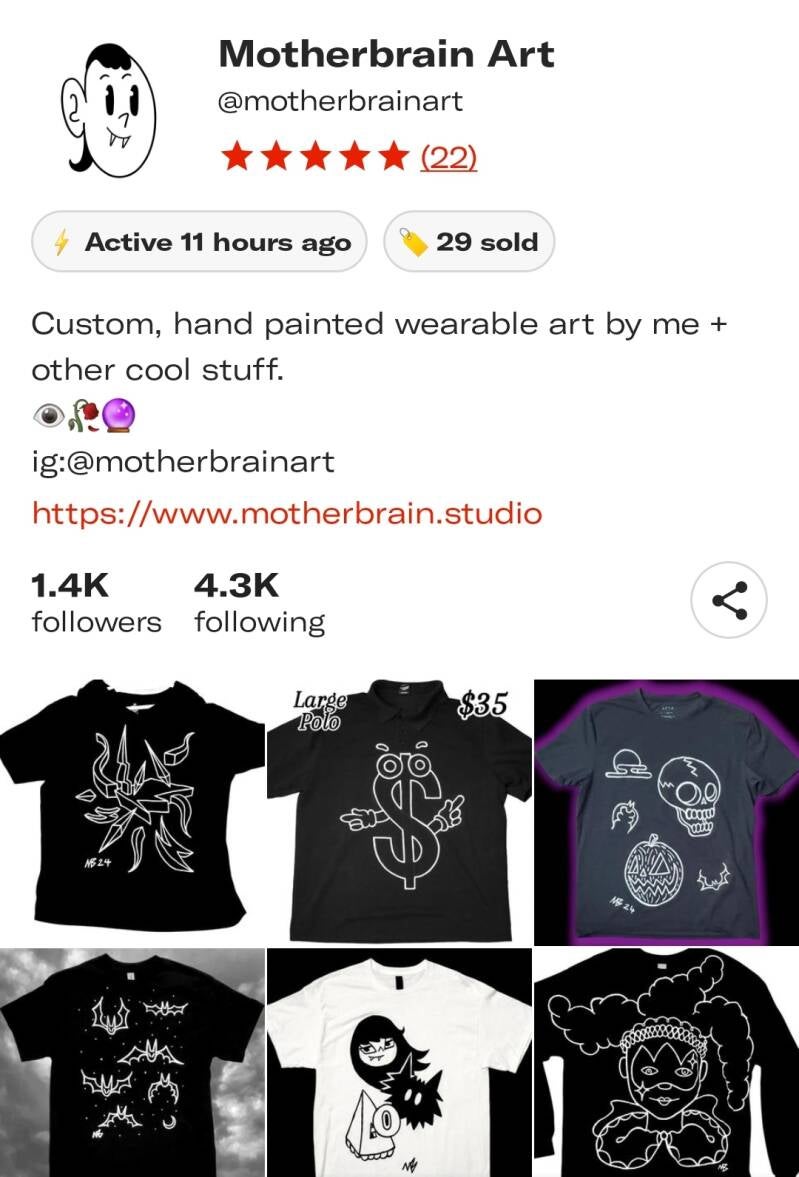This screenshot has height=1177, width=799.
Task: View the 4.3K following list
Action: (x=259, y=602)
